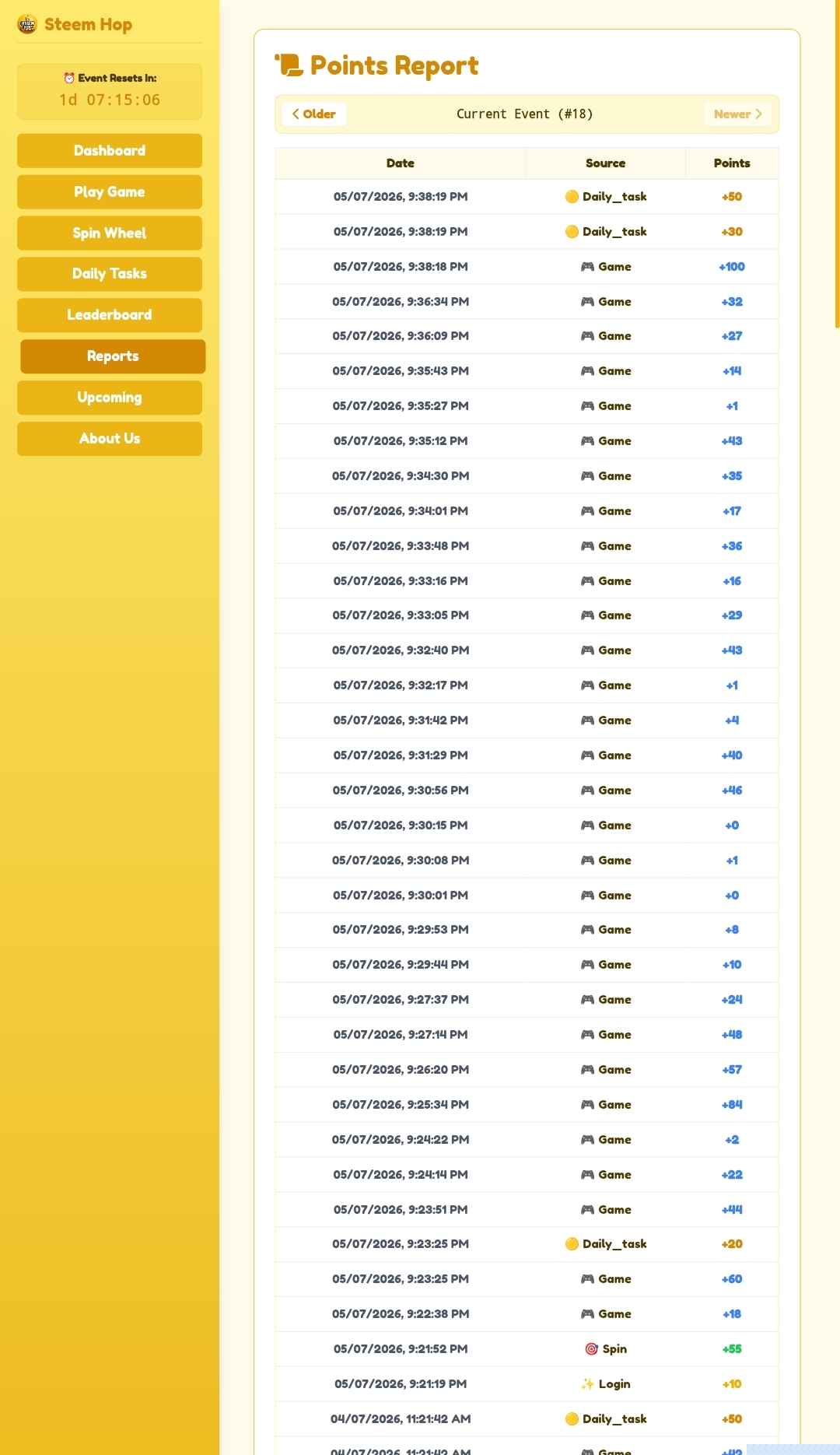Screen dimensions: 840x1455
Task: Go to Play Game
Action: (110, 192)
